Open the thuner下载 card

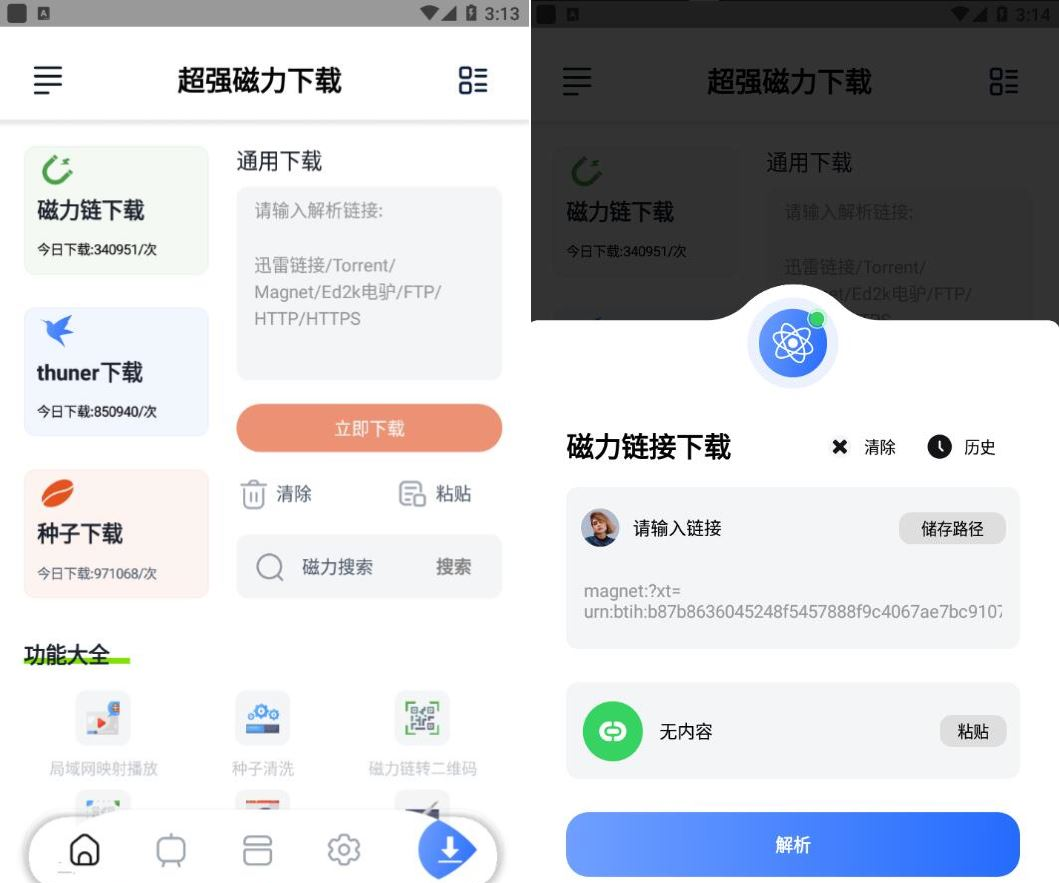[116, 372]
